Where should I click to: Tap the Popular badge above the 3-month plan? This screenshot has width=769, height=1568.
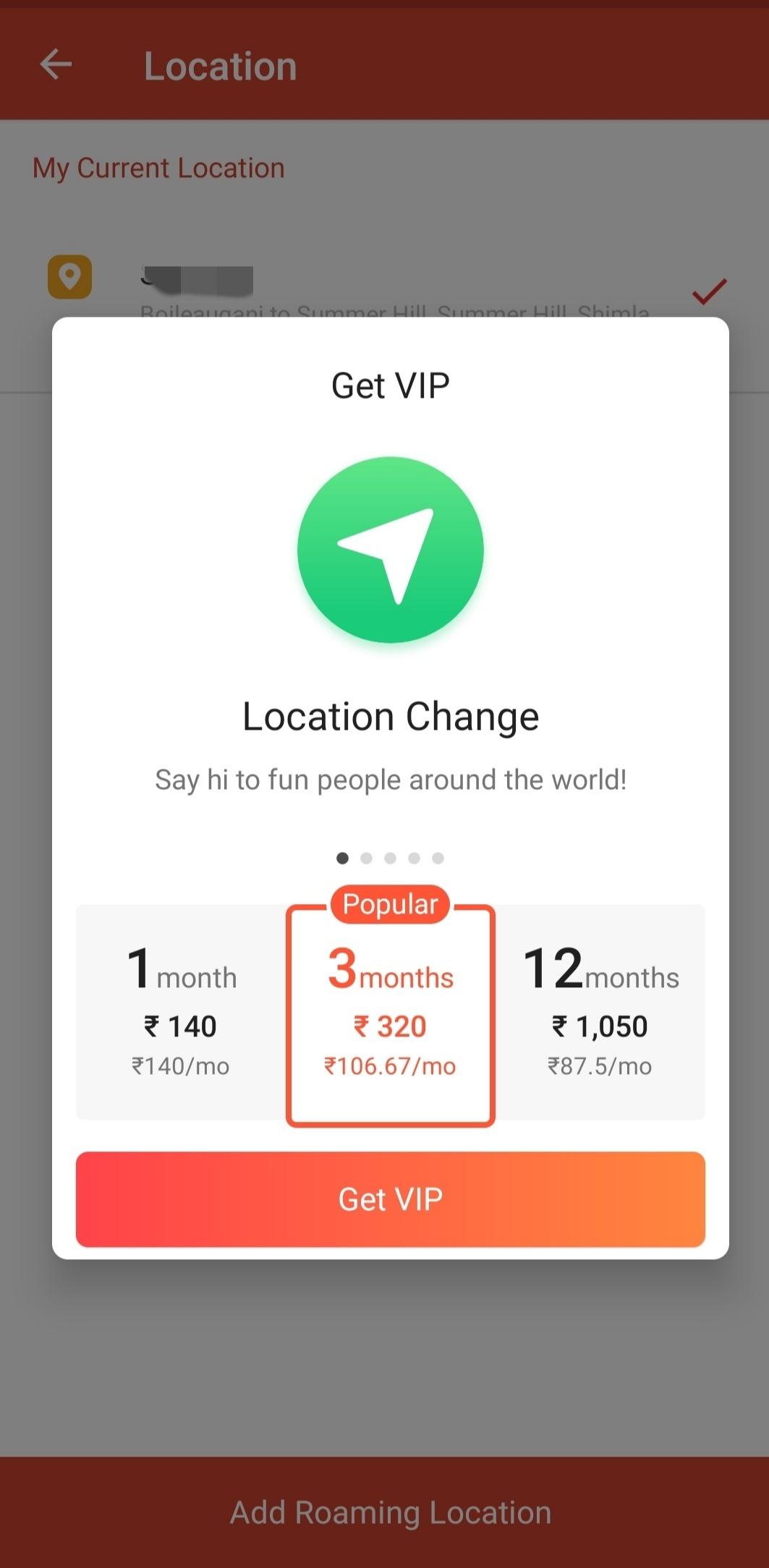(x=389, y=903)
